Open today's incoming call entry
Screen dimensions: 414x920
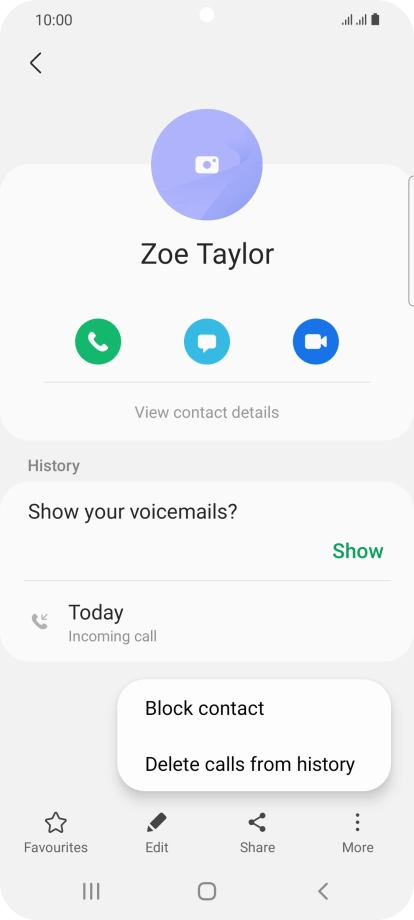(x=207, y=622)
